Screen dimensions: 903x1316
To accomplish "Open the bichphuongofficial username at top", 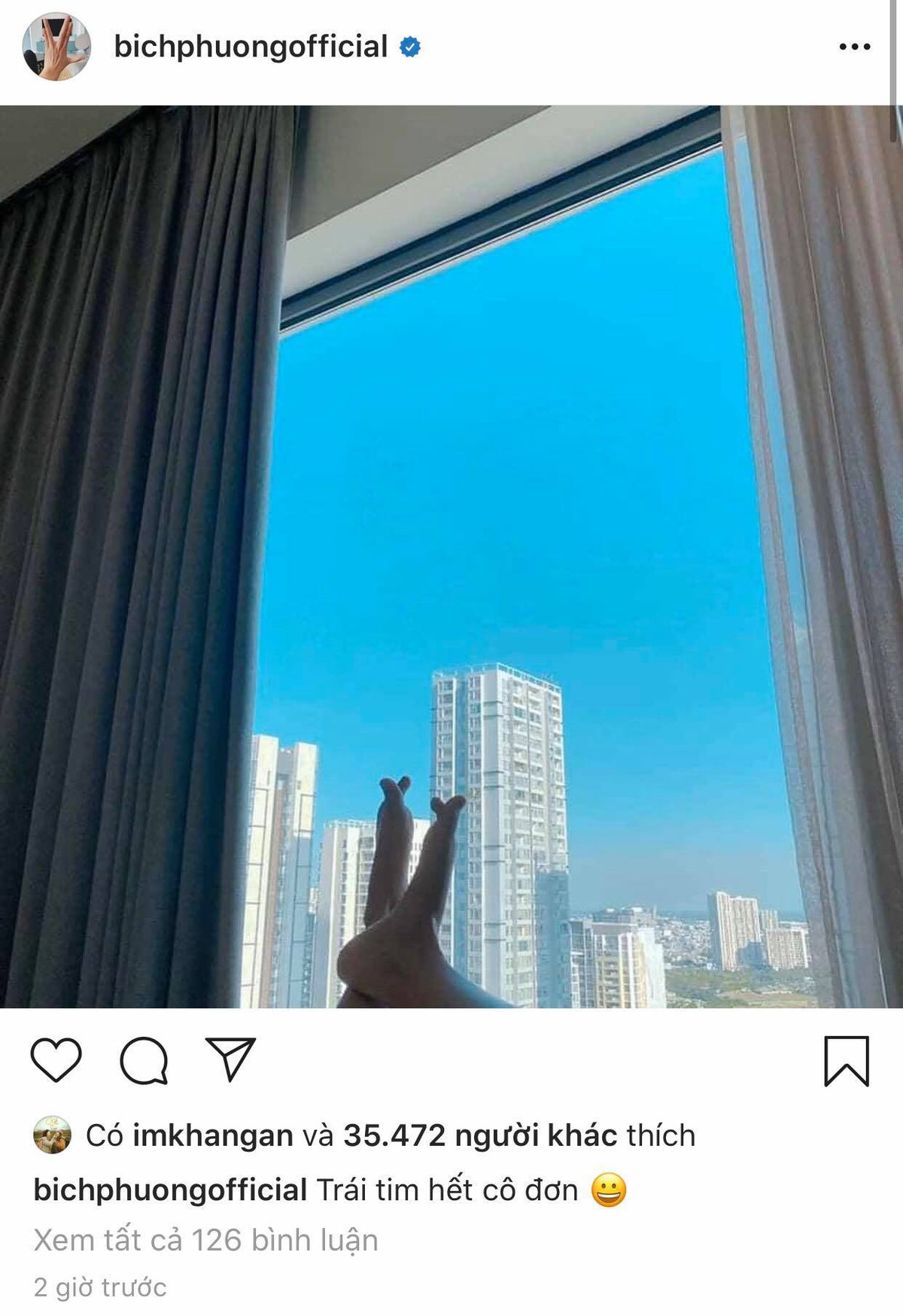I will (251, 47).
